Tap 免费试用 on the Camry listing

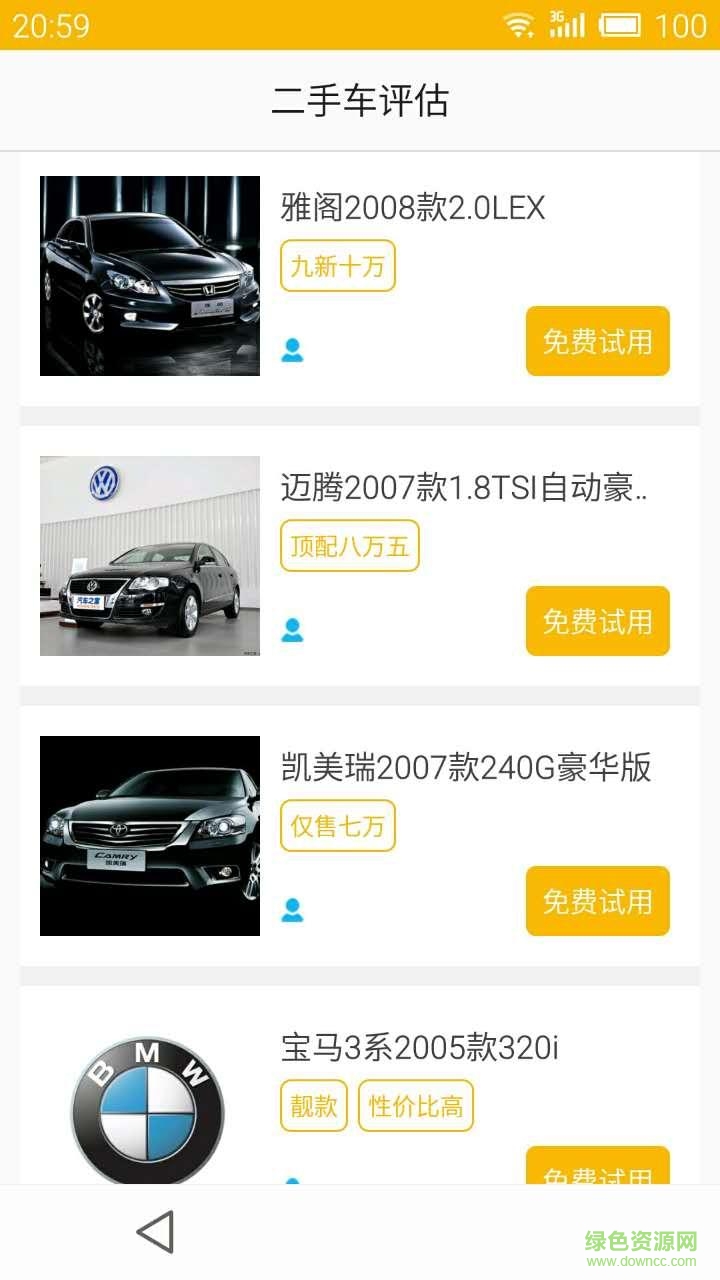(x=597, y=902)
